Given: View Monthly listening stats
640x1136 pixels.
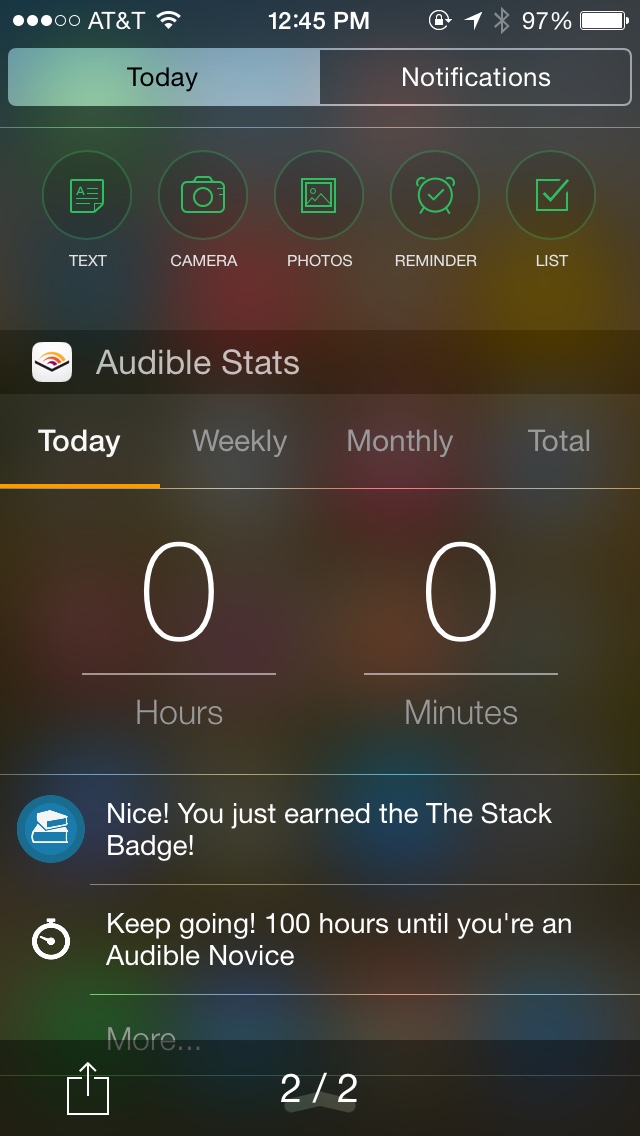Looking at the screenshot, I should pyautogui.click(x=399, y=441).
